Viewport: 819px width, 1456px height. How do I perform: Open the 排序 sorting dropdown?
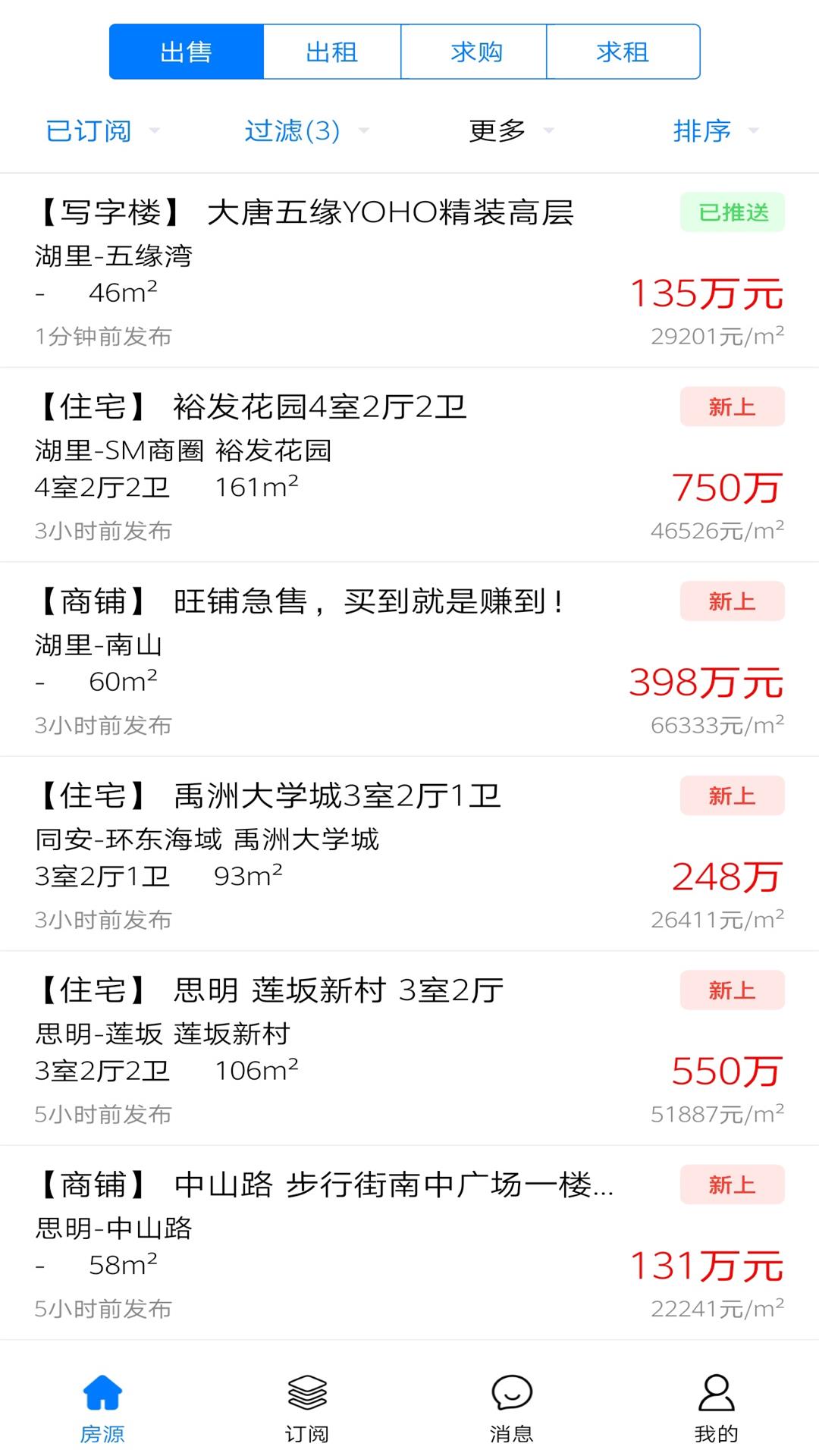click(x=711, y=130)
